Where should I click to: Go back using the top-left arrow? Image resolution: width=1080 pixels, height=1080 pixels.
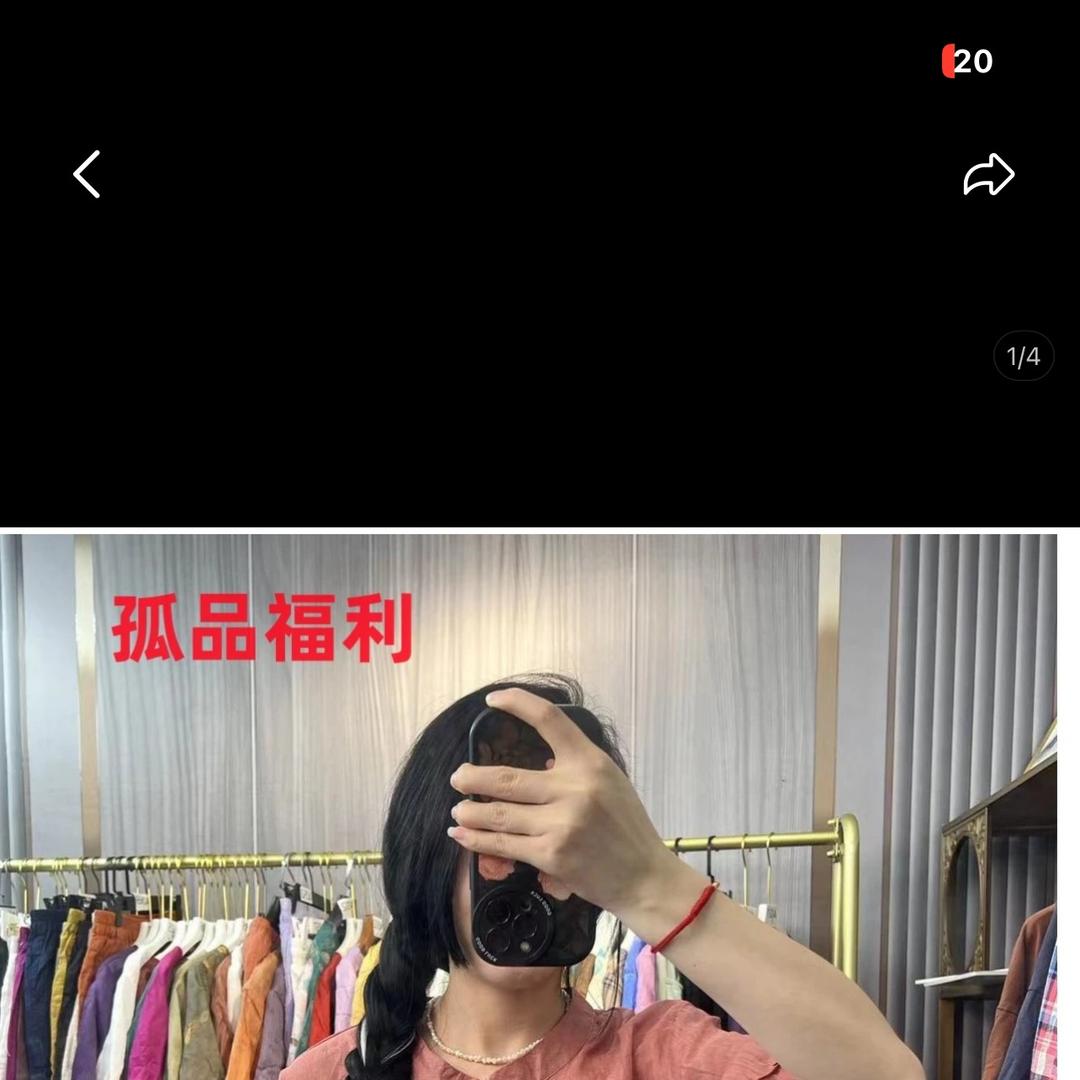click(87, 174)
